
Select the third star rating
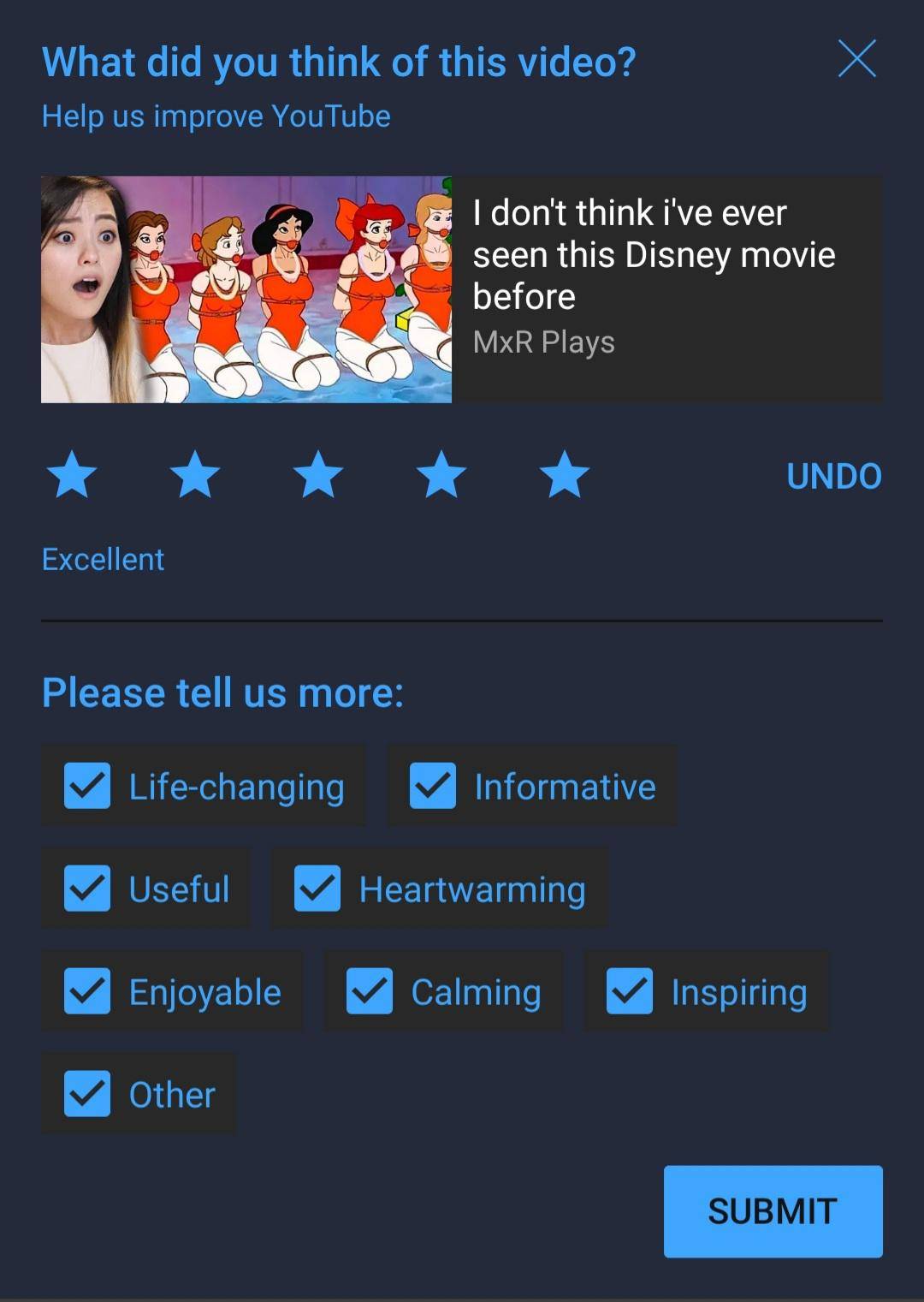318,475
